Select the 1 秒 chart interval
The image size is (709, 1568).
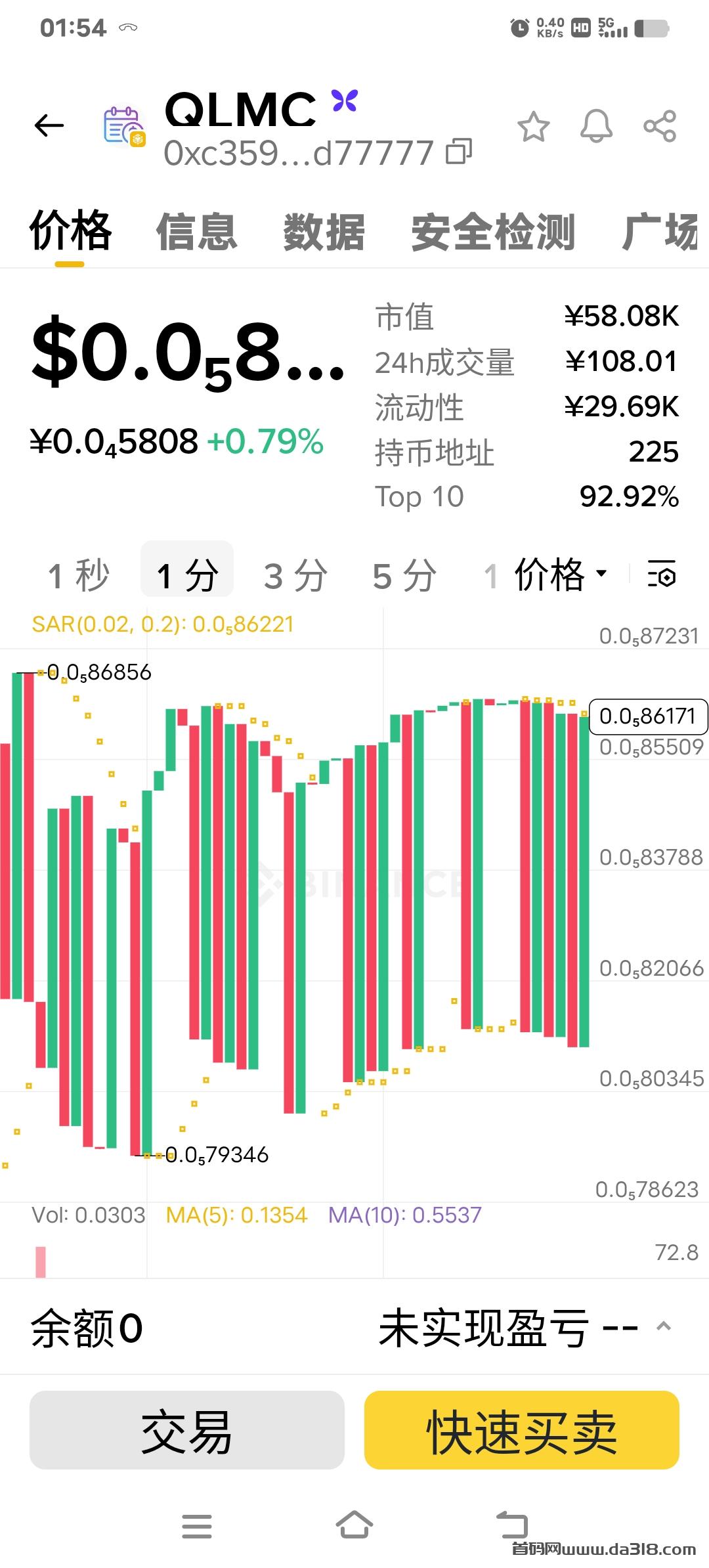(79, 575)
